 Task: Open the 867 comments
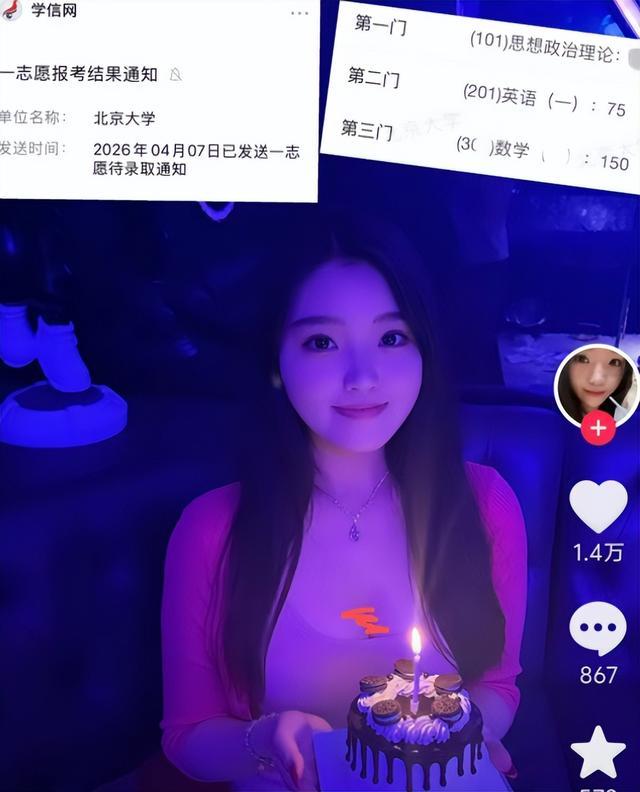598,630
